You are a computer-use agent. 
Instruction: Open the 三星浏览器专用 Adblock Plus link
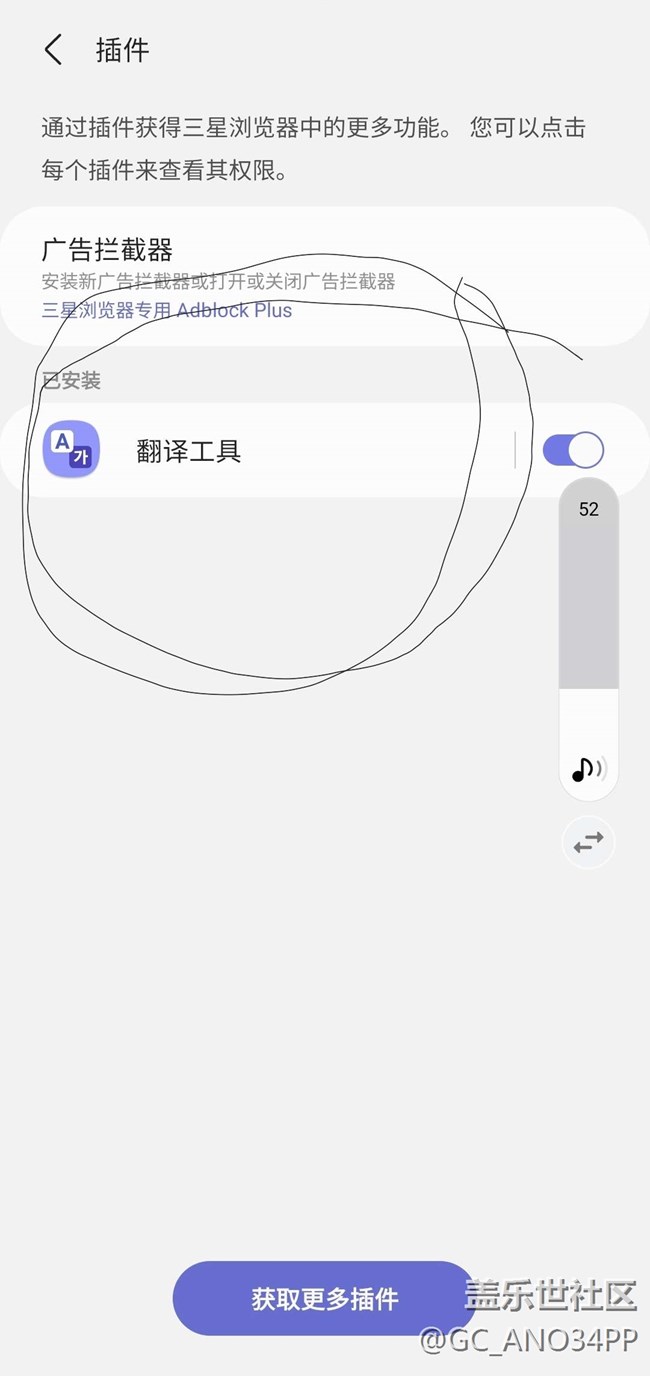coord(167,310)
